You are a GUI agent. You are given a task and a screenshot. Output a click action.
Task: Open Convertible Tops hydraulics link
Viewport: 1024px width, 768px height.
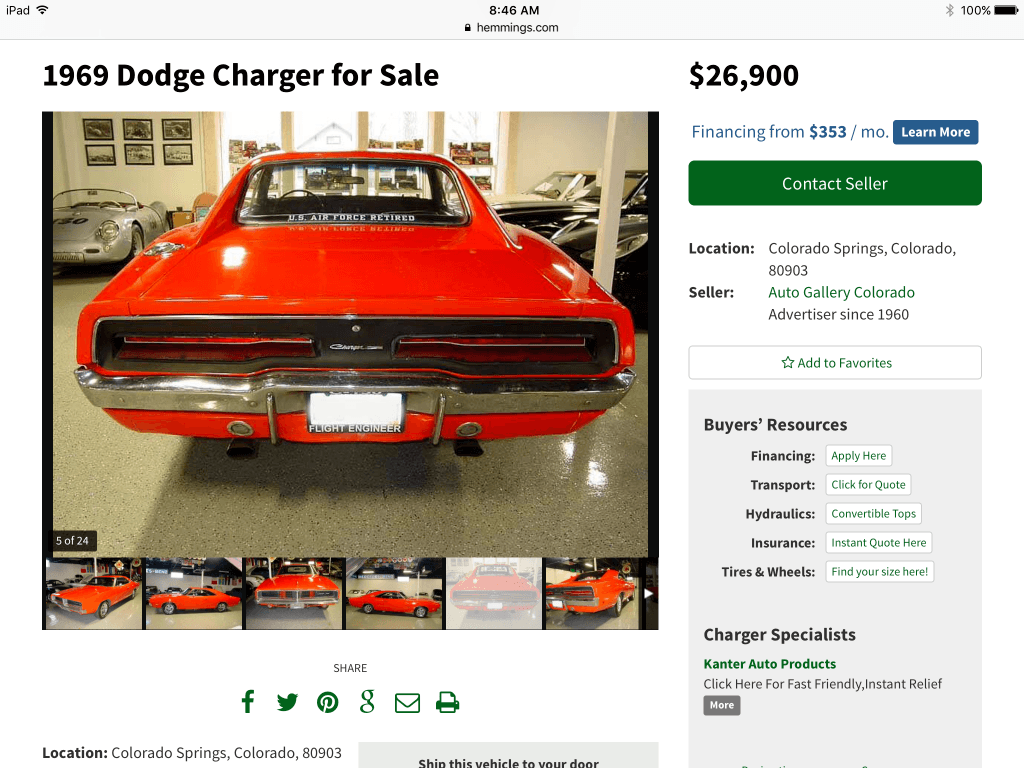873,514
